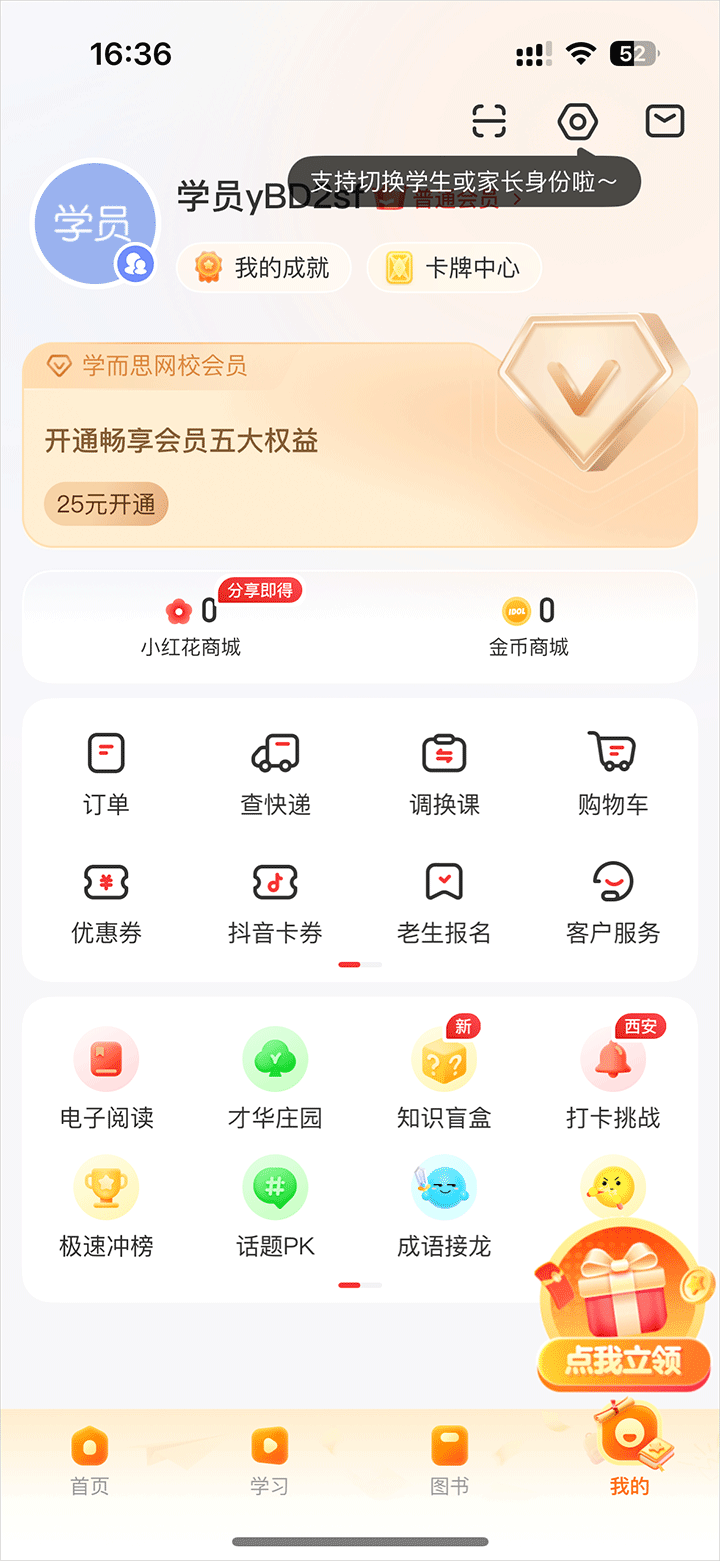Image resolution: width=720 pixels, height=1561 pixels.
Task: Open the messages envelope icon
Action: (x=665, y=122)
